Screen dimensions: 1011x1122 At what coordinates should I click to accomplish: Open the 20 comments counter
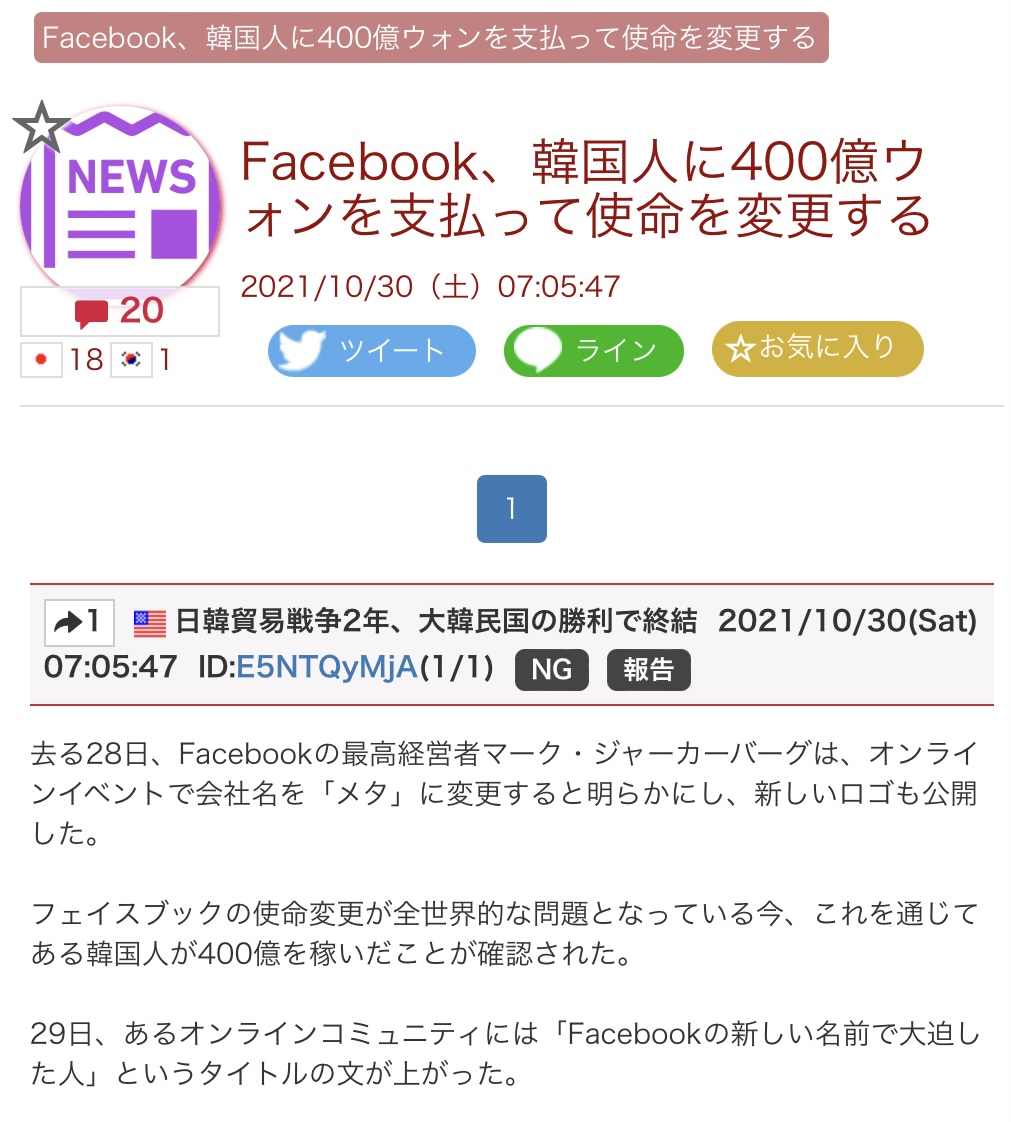(x=120, y=311)
